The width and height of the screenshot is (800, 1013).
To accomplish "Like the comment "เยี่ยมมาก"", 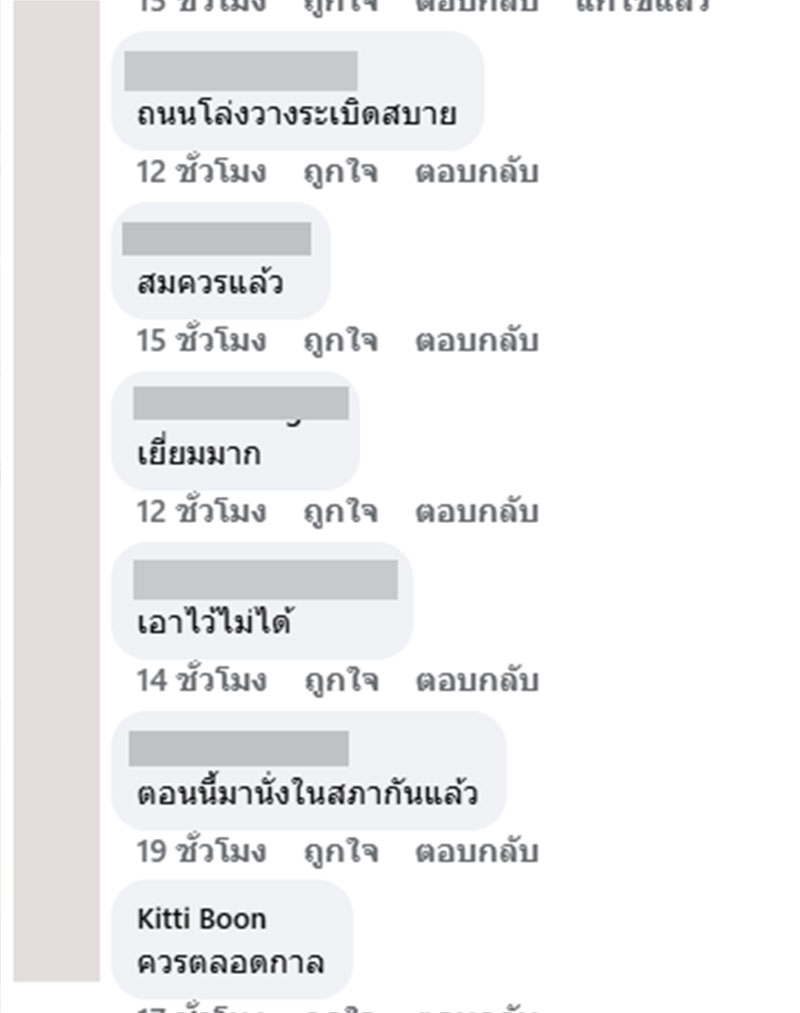I will point(340,512).
